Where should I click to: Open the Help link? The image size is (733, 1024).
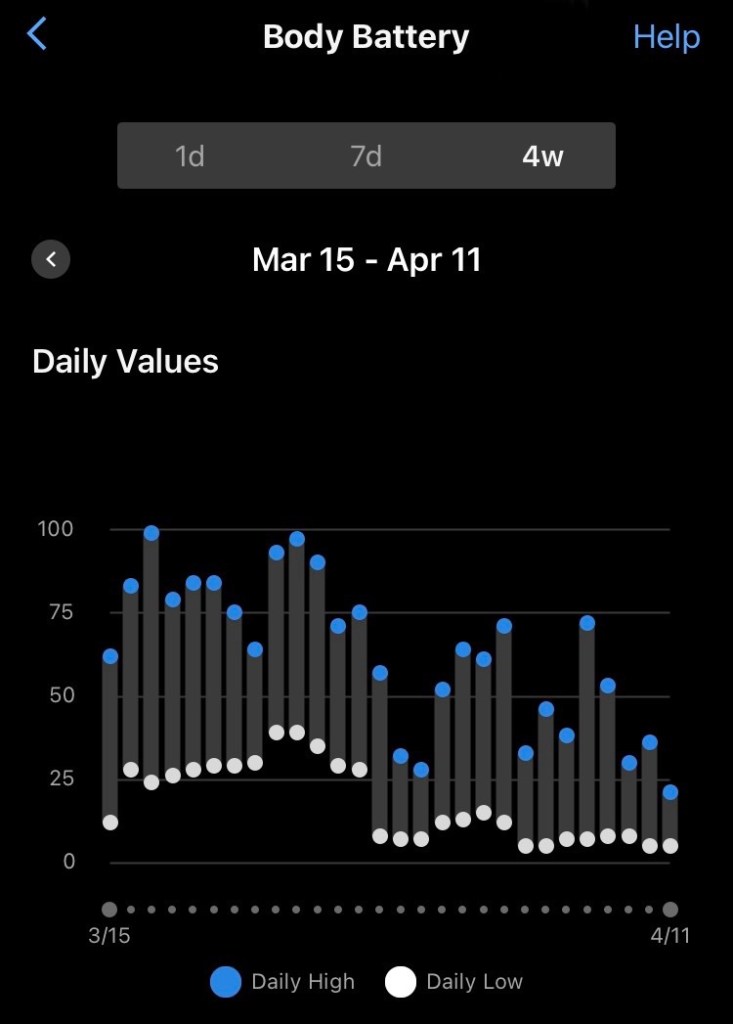click(666, 37)
